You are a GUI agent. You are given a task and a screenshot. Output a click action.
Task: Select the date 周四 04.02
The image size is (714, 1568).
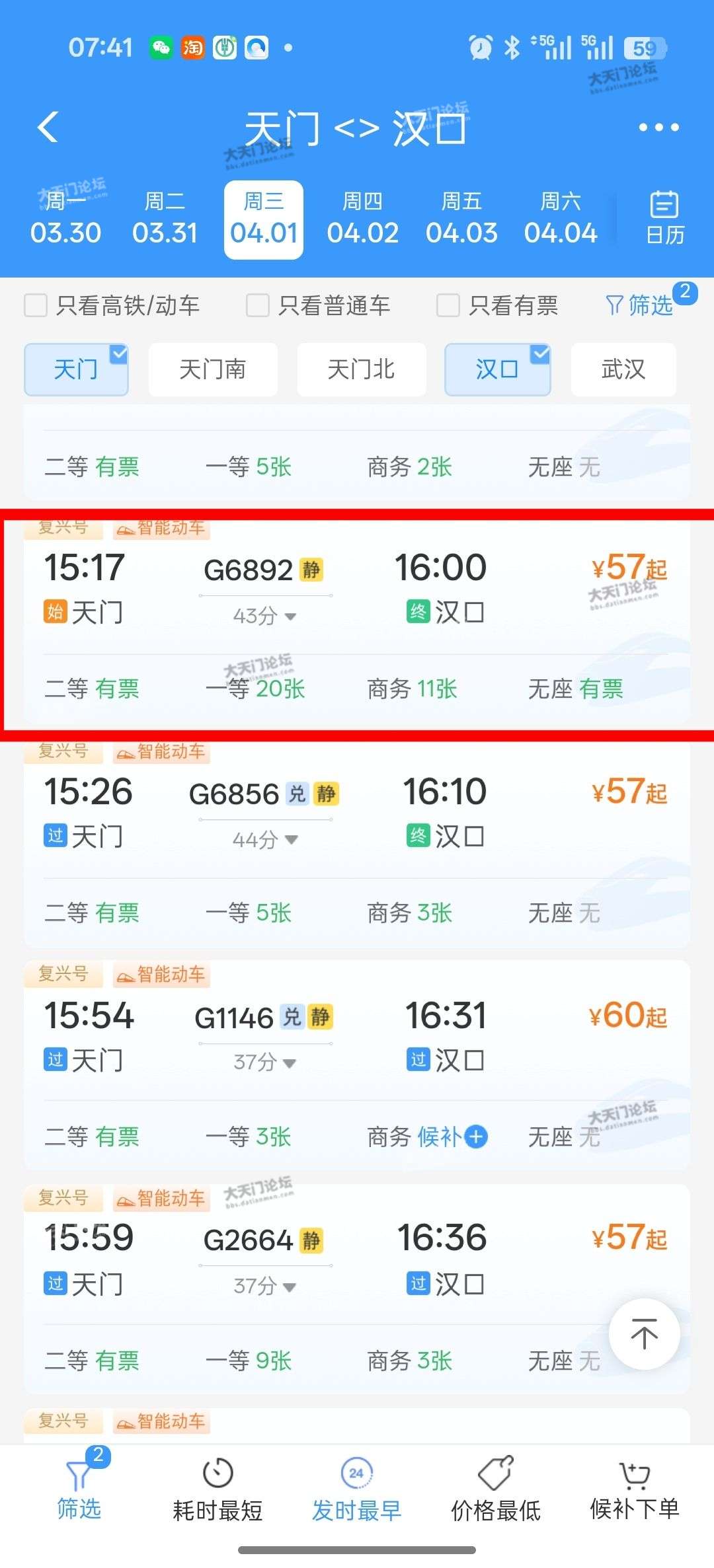(x=362, y=219)
